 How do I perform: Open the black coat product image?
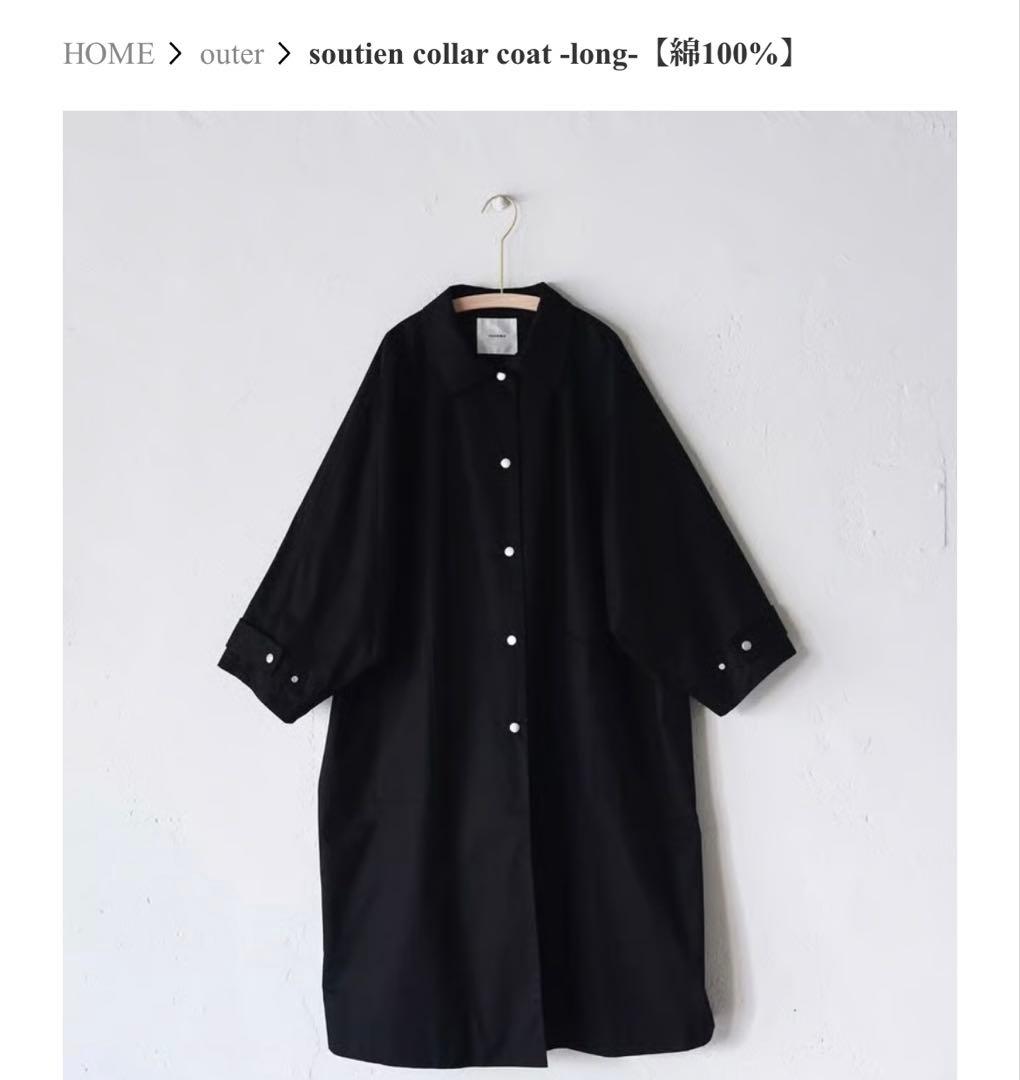pos(510,595)
